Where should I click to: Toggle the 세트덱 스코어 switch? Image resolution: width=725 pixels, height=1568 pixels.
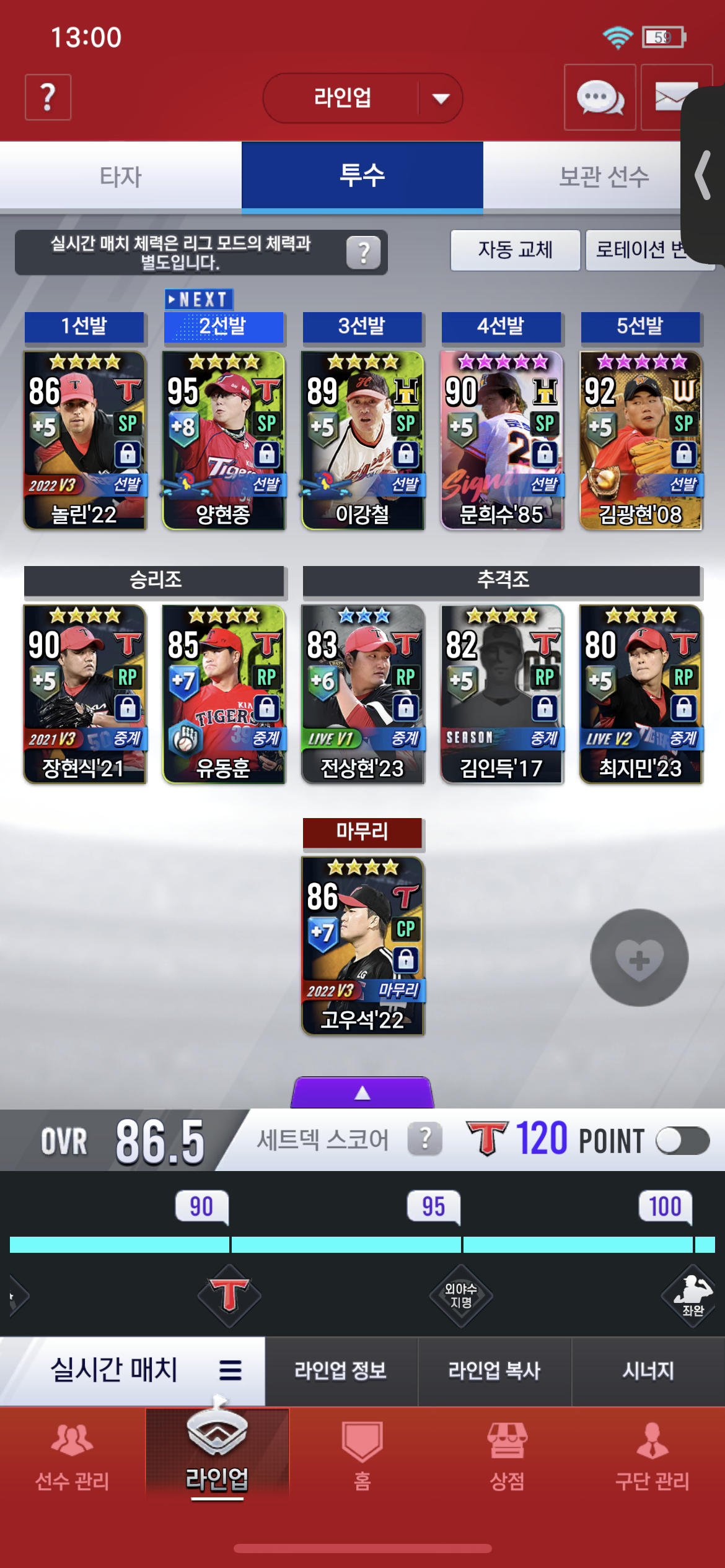click(682, 1140)
